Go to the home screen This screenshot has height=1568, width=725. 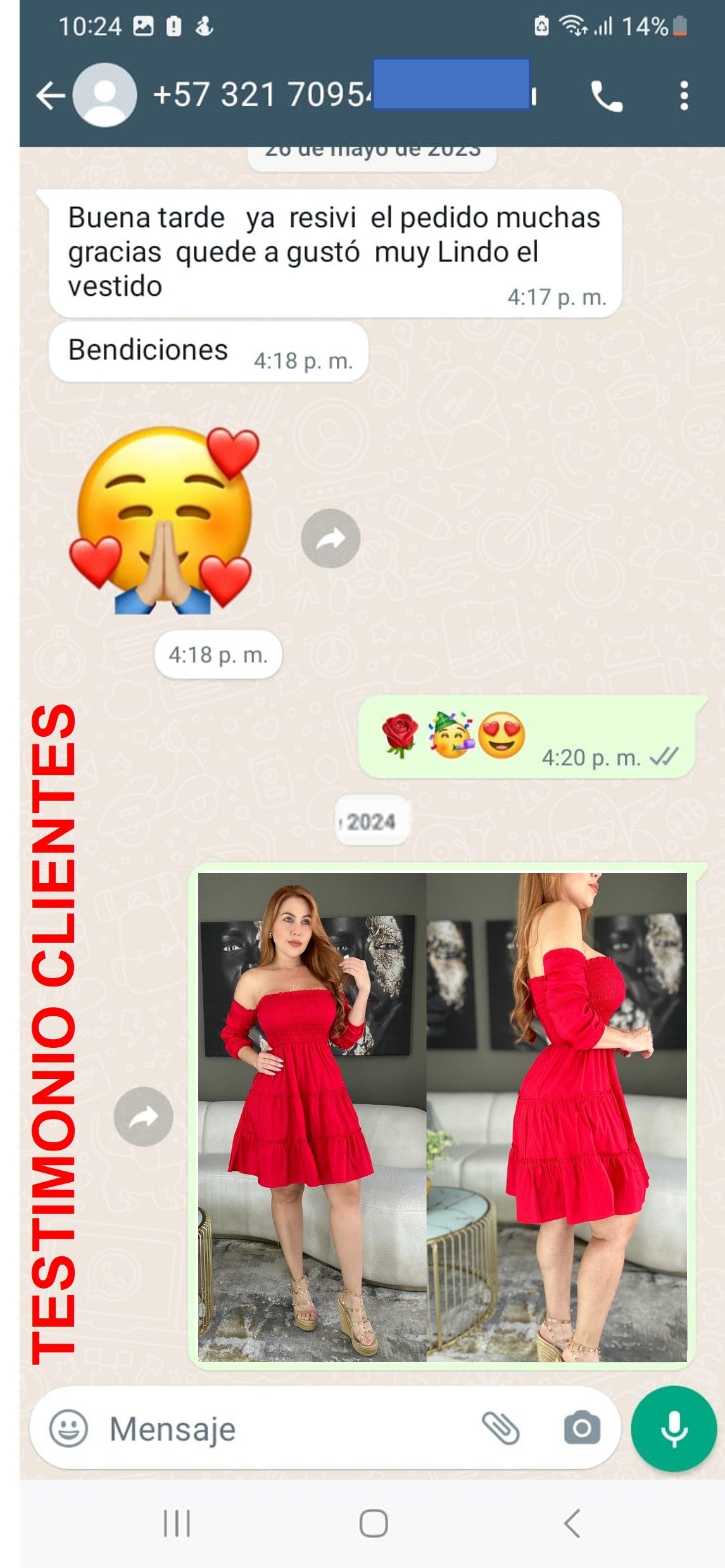[374, 1524]
